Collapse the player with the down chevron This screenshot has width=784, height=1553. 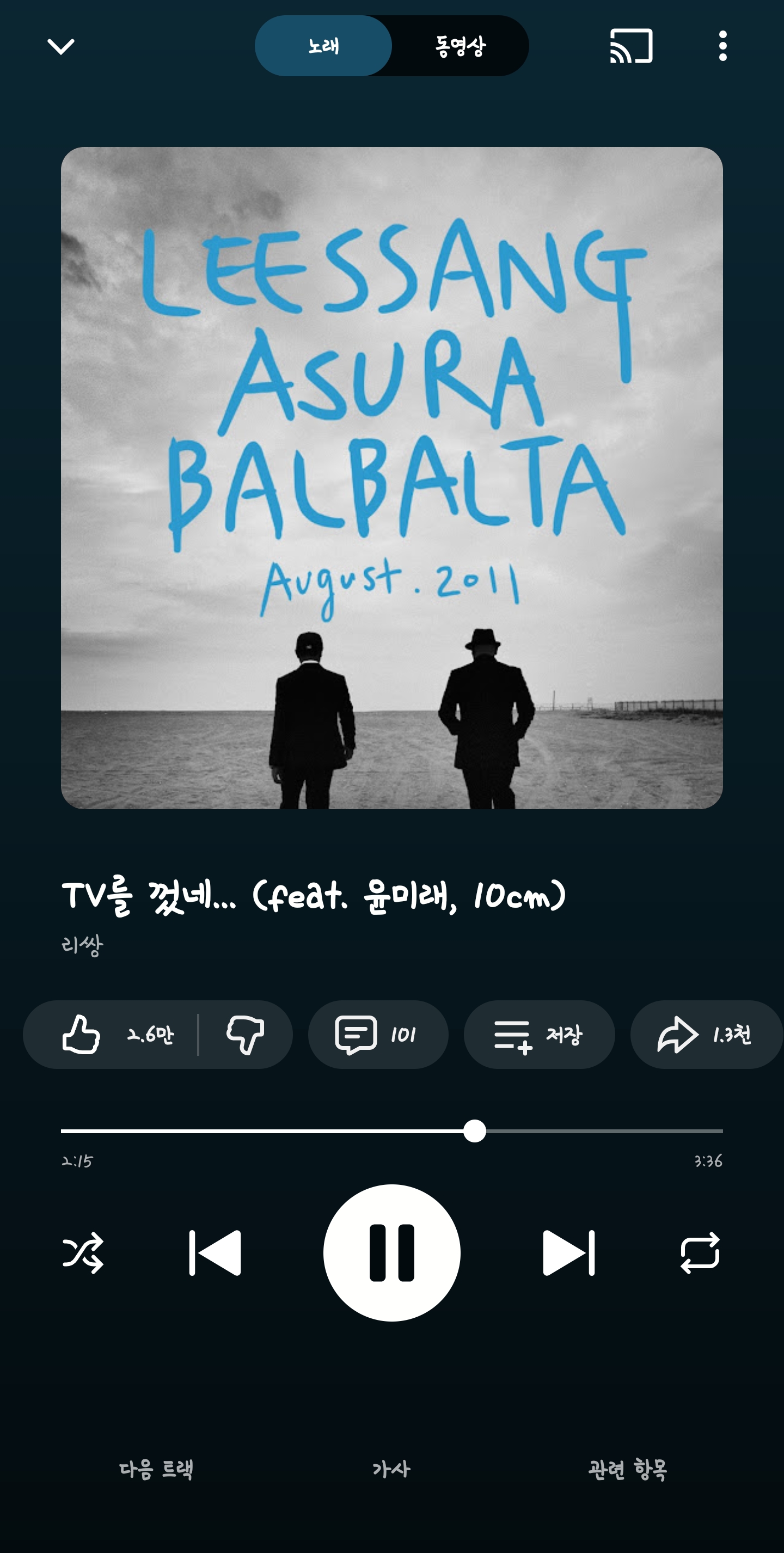pos(61,46)
